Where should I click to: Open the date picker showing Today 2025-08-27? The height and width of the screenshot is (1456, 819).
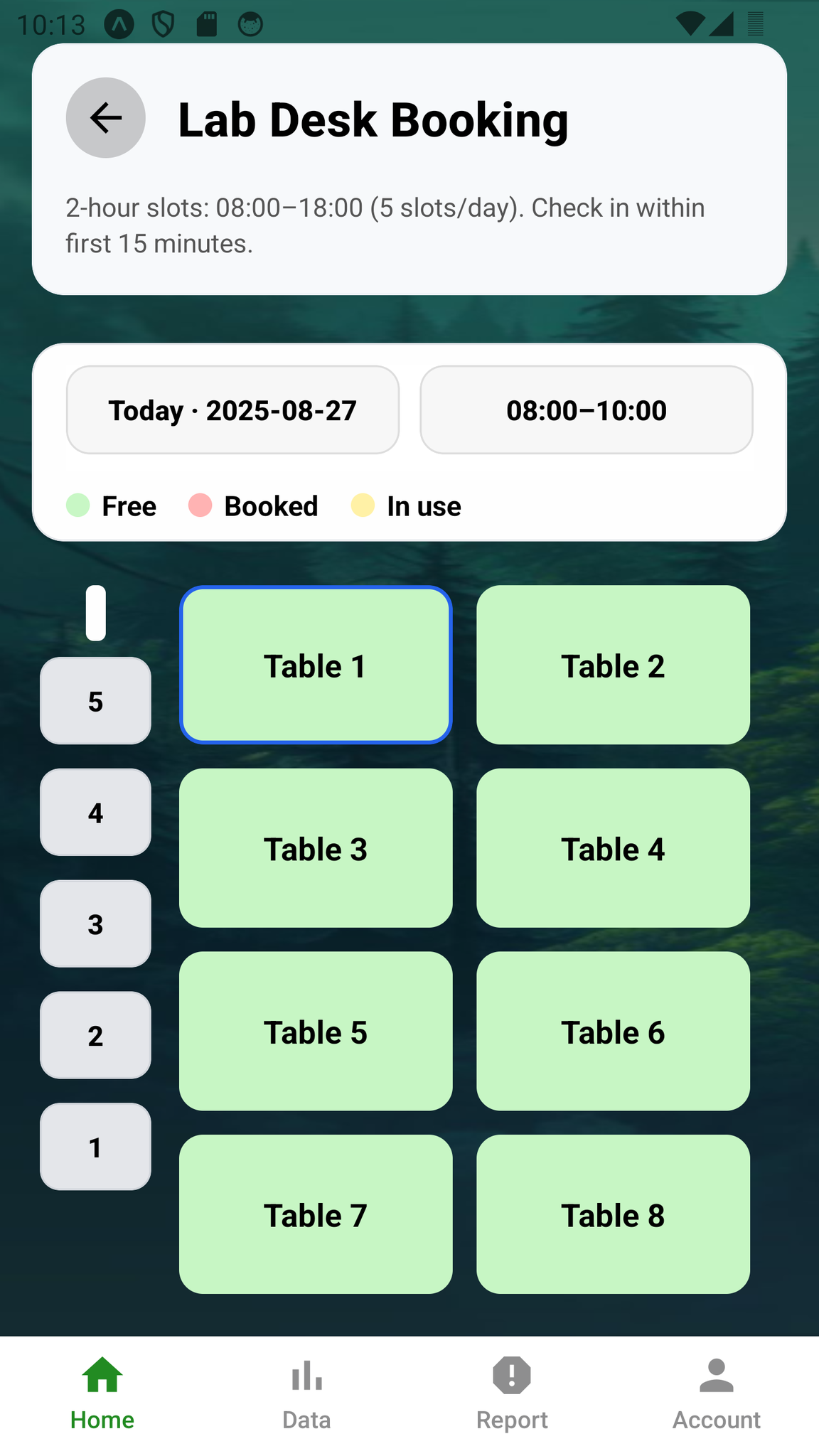[x=232, y=410]
